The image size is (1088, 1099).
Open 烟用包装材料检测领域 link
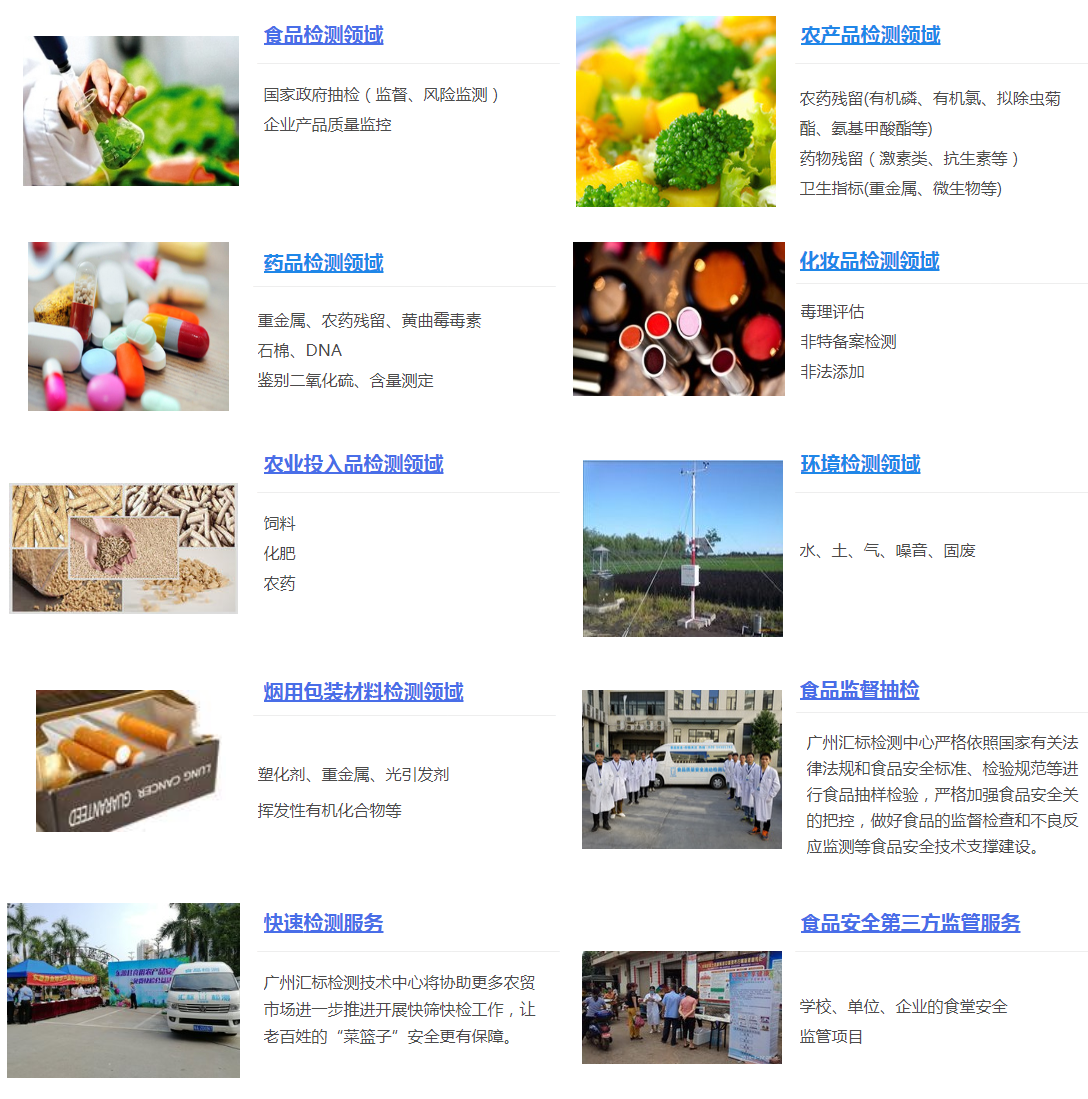pyautogui.click(x=363, y=692)
